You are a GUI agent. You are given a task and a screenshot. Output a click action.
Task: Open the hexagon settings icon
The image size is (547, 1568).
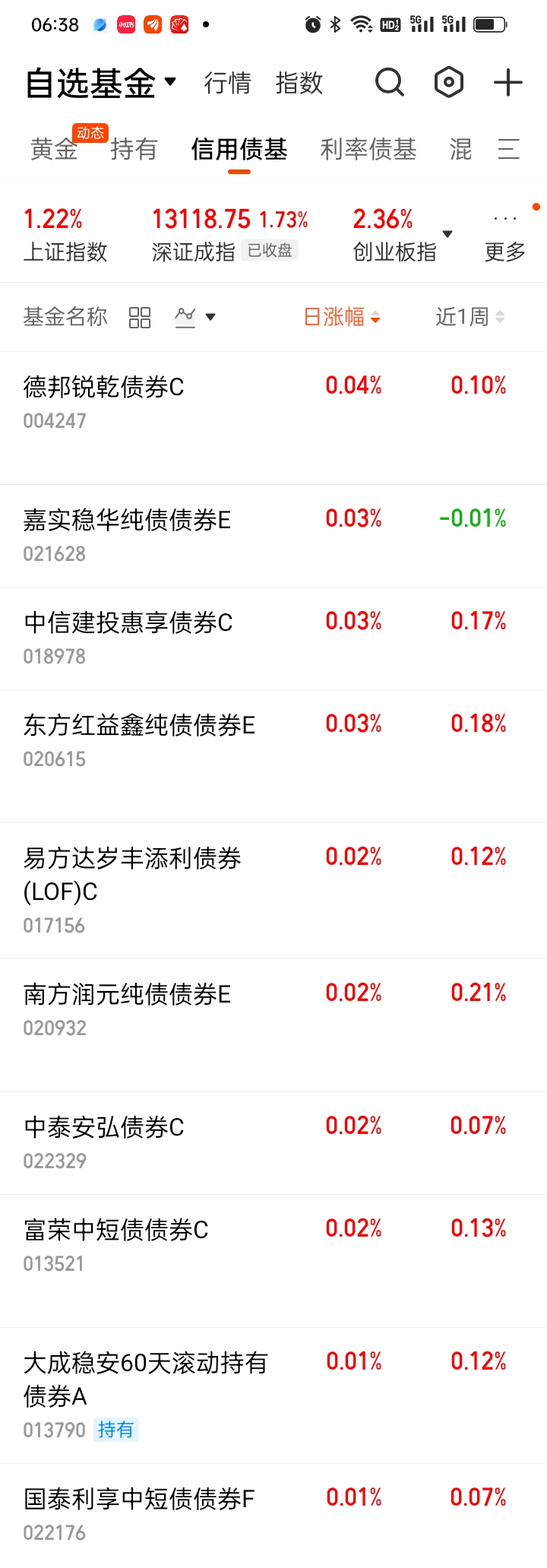point(449,82)
